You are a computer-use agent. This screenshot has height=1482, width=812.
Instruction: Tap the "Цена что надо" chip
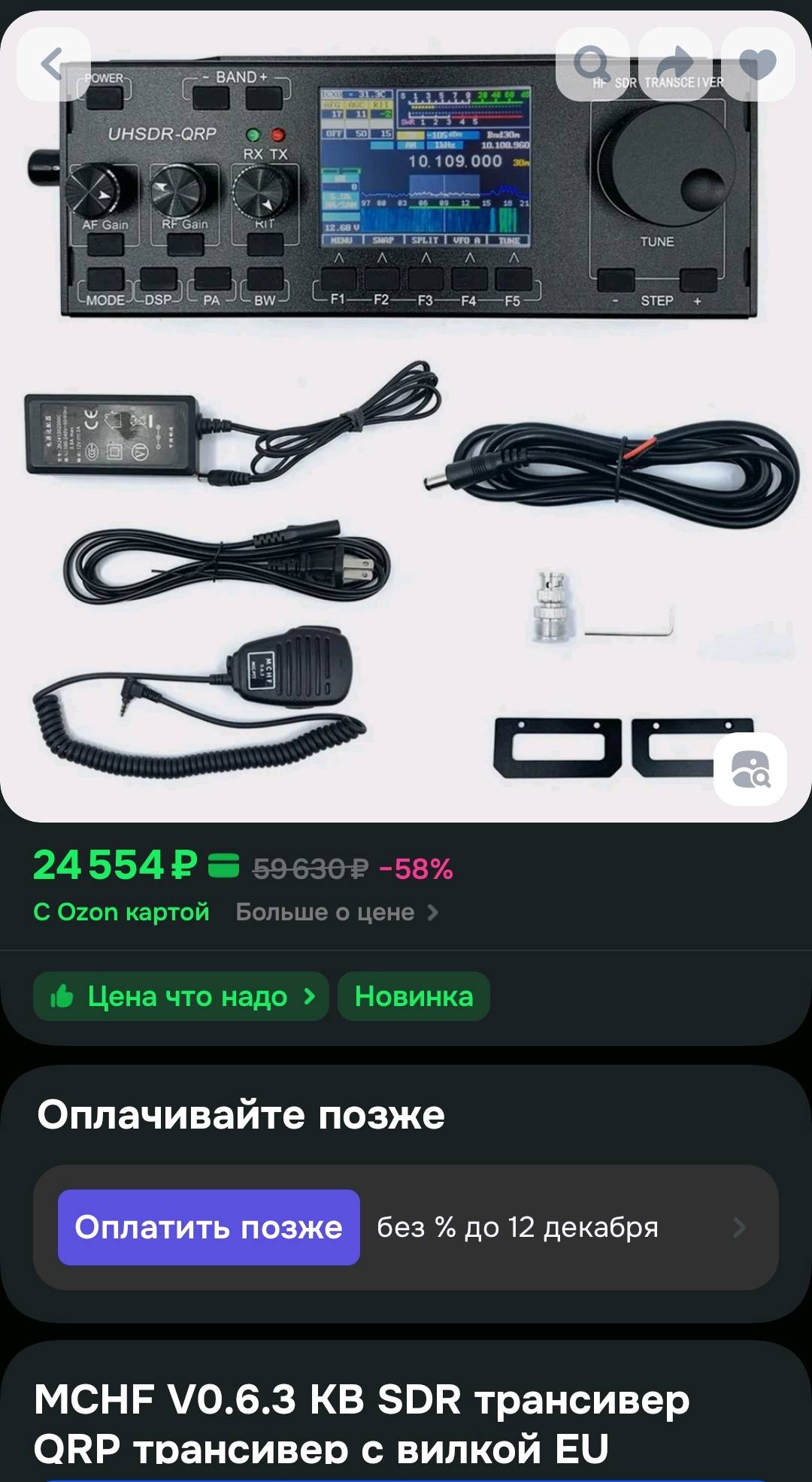[181, 996]
